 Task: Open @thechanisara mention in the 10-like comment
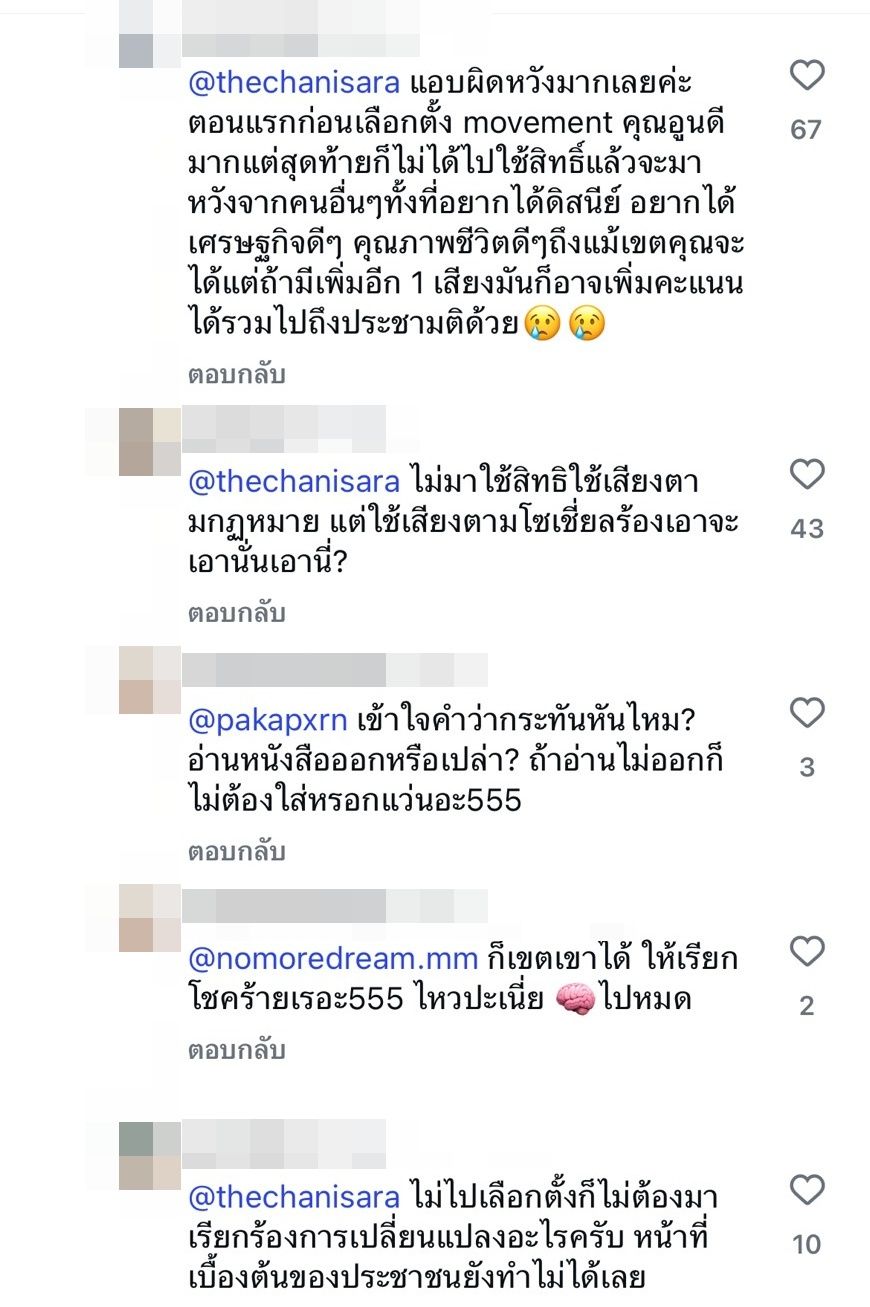tap(294, 1197)
